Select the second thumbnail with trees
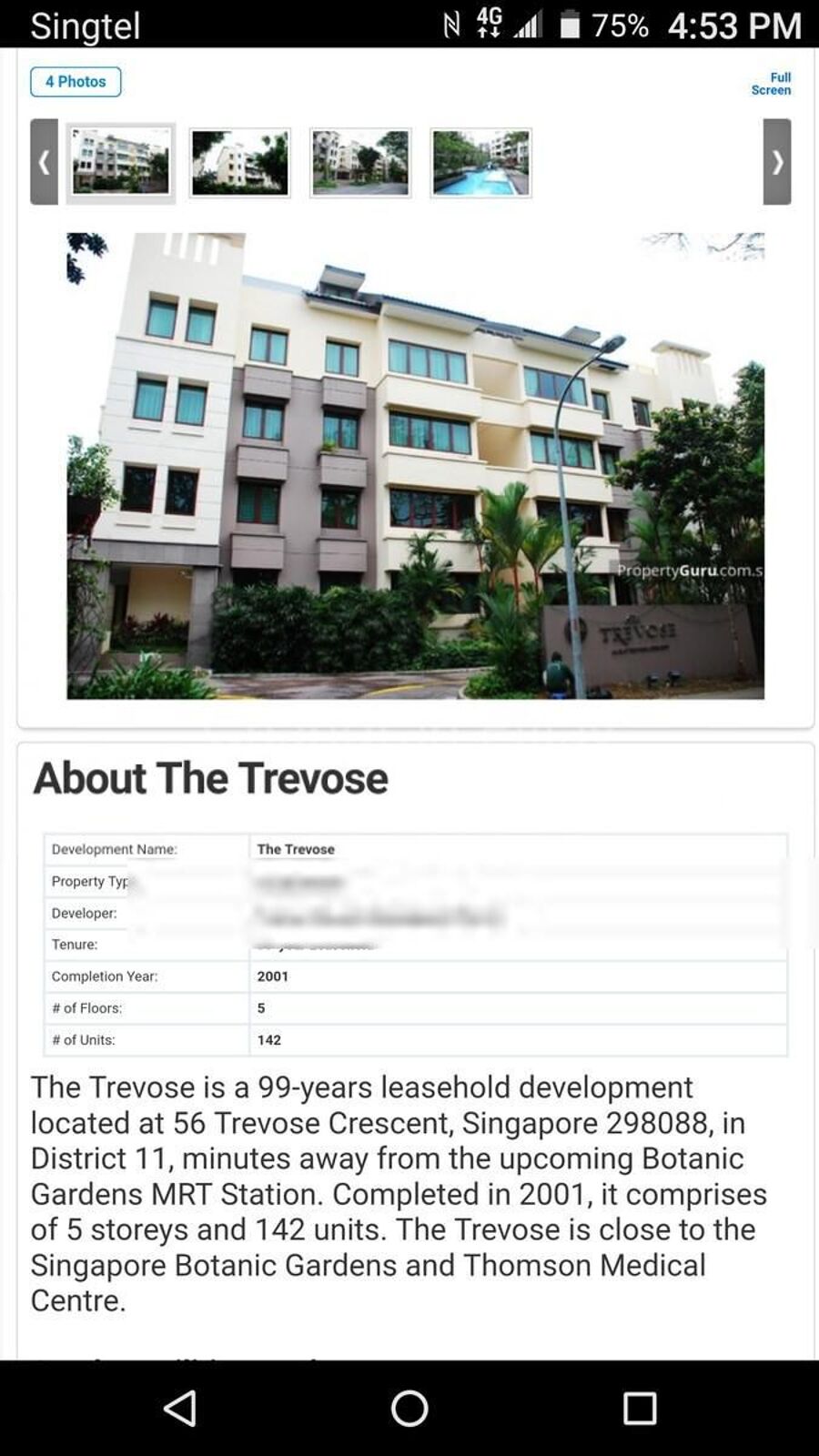Screen dimensions: 819x1456 coord(240,163)
